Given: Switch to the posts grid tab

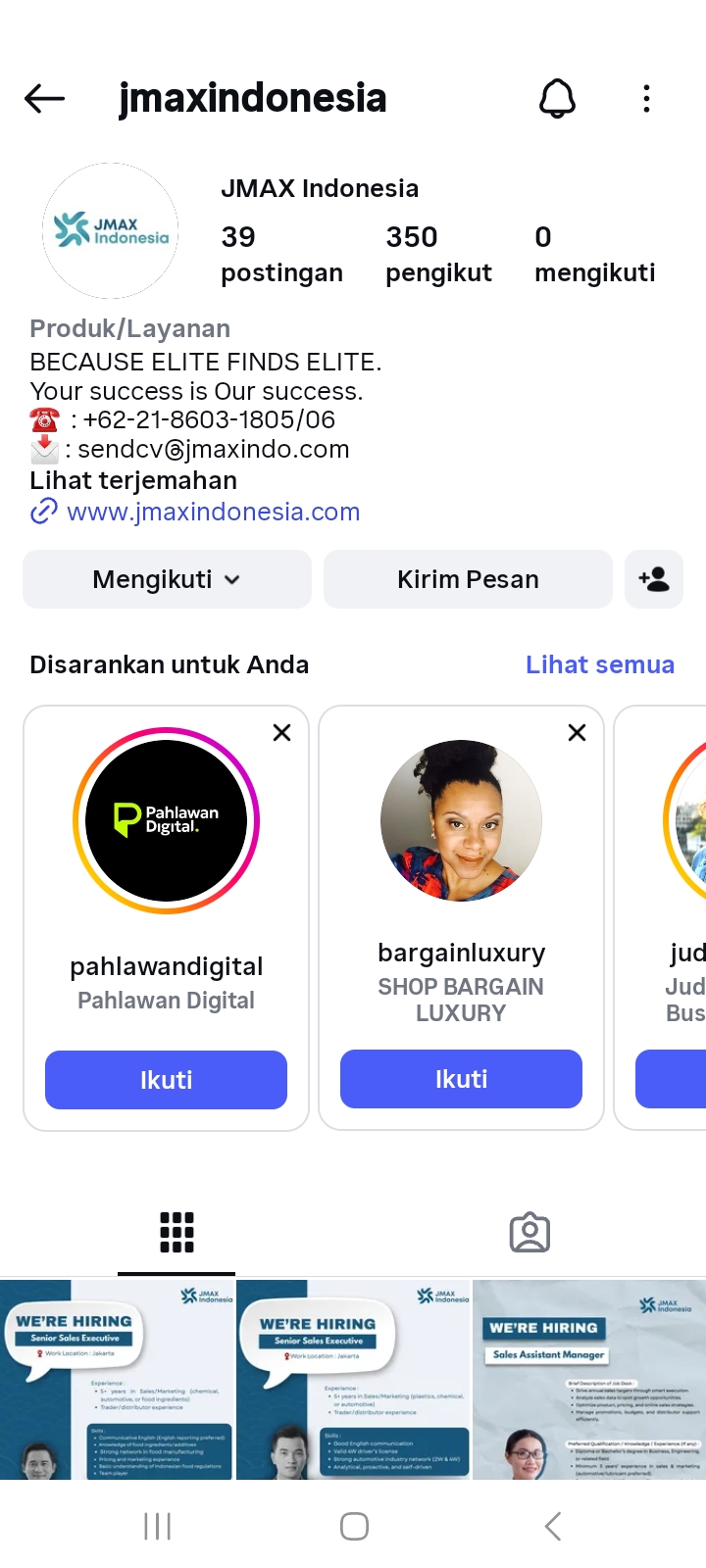Looking at the screenshot, I should click(x=176, y=1233).
